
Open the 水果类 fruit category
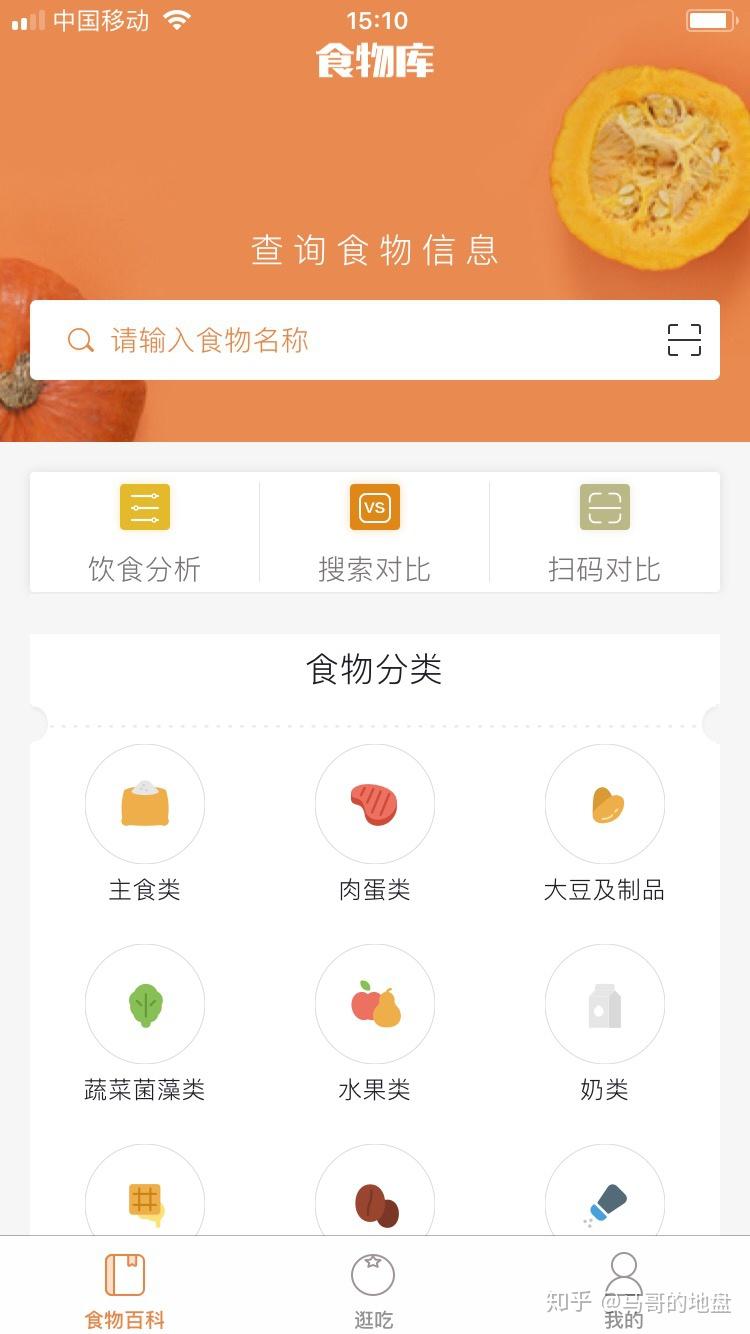click(x=375, y=1005)
